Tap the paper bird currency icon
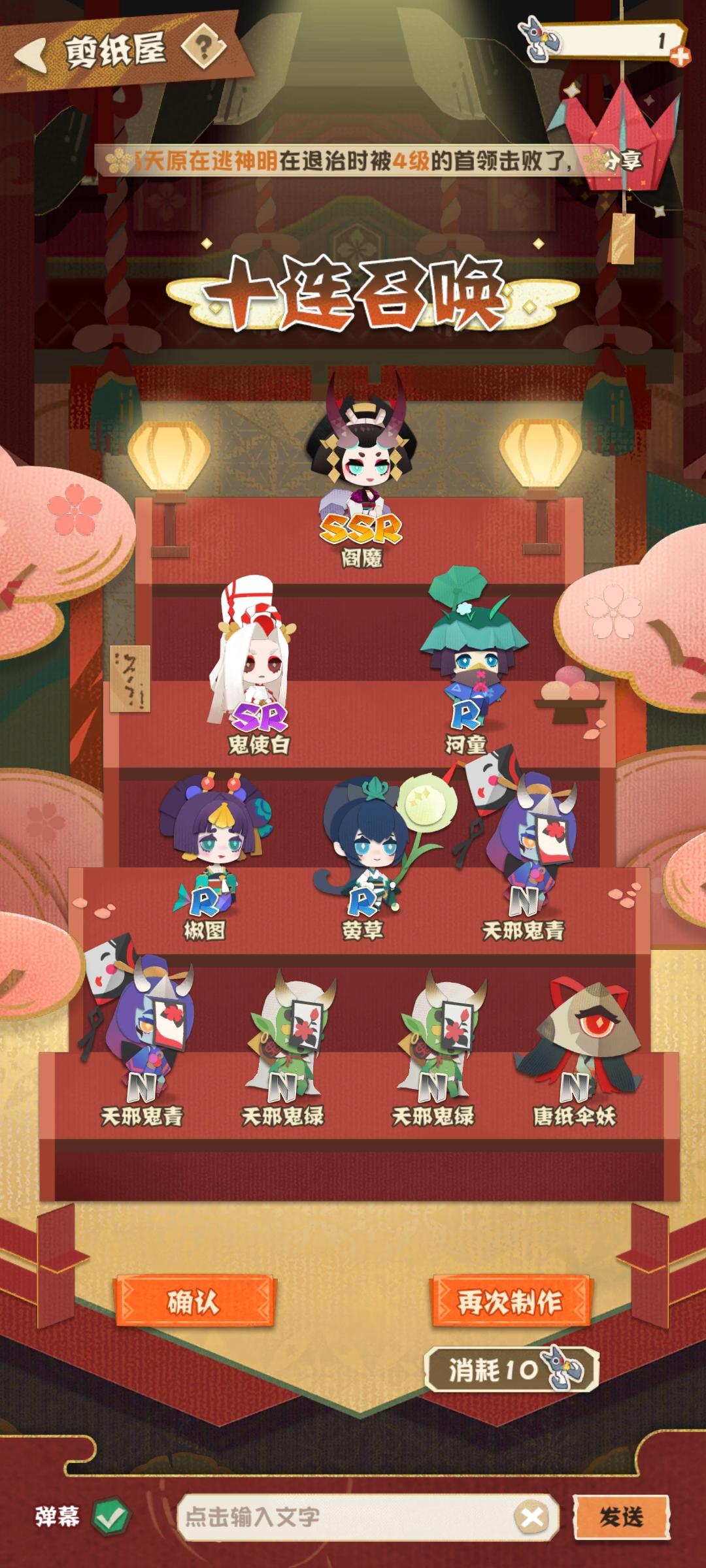This screenshot has width=706, height=1568. (x=540, y=41)
